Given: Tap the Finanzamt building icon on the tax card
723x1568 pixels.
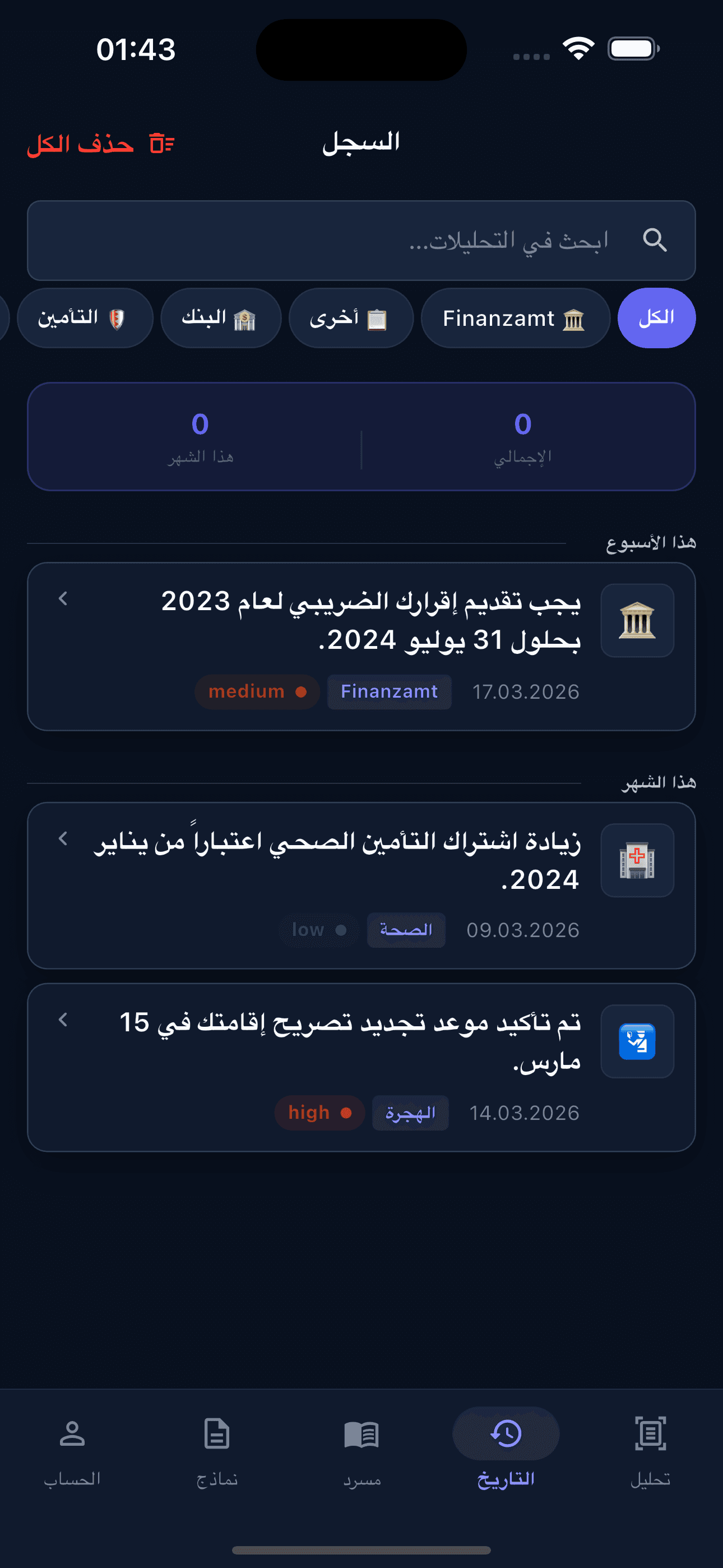Looking at the screenshot, I should click(637, 620).
